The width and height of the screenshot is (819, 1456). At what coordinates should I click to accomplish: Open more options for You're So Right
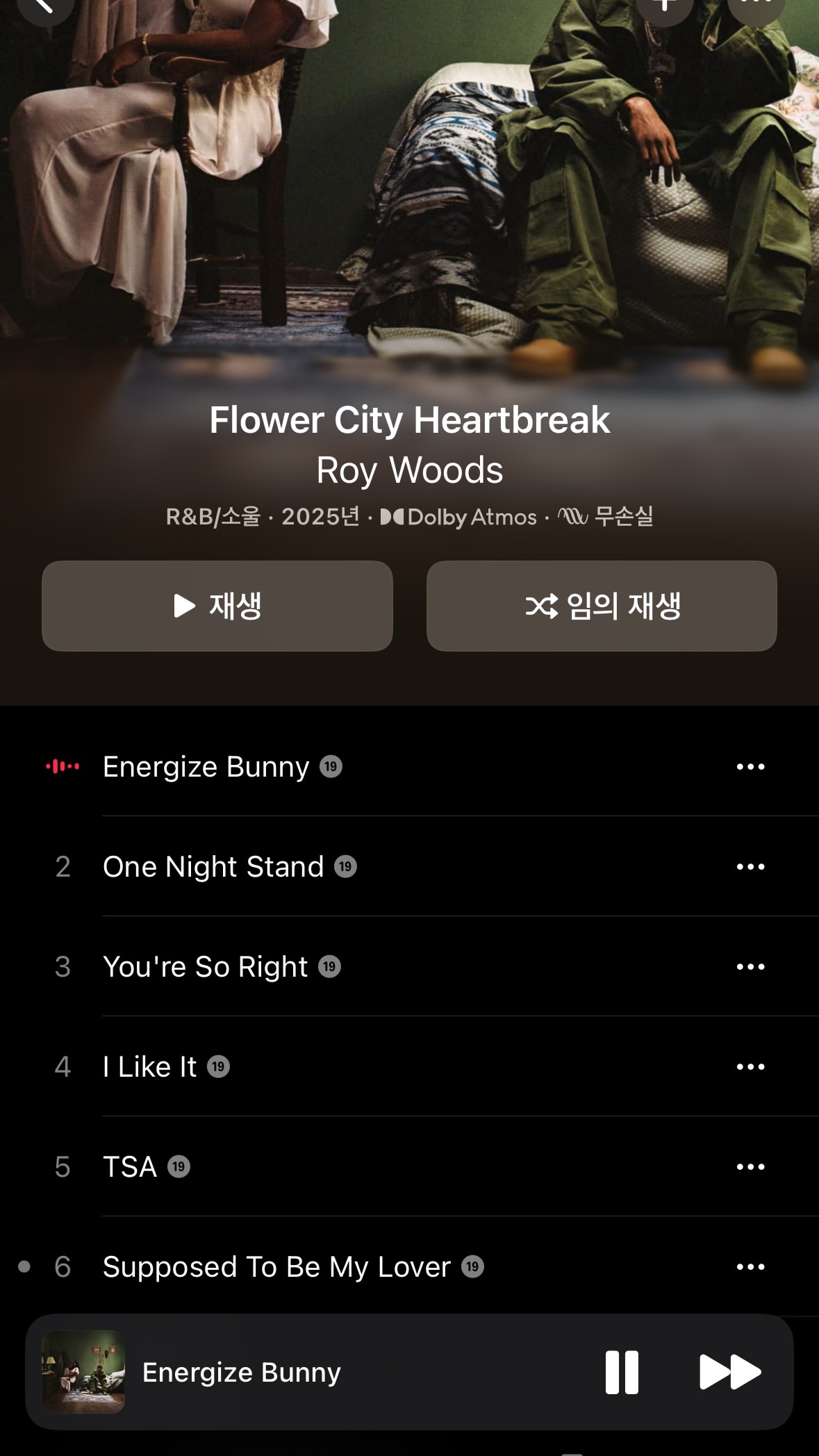tap(750, 967)
